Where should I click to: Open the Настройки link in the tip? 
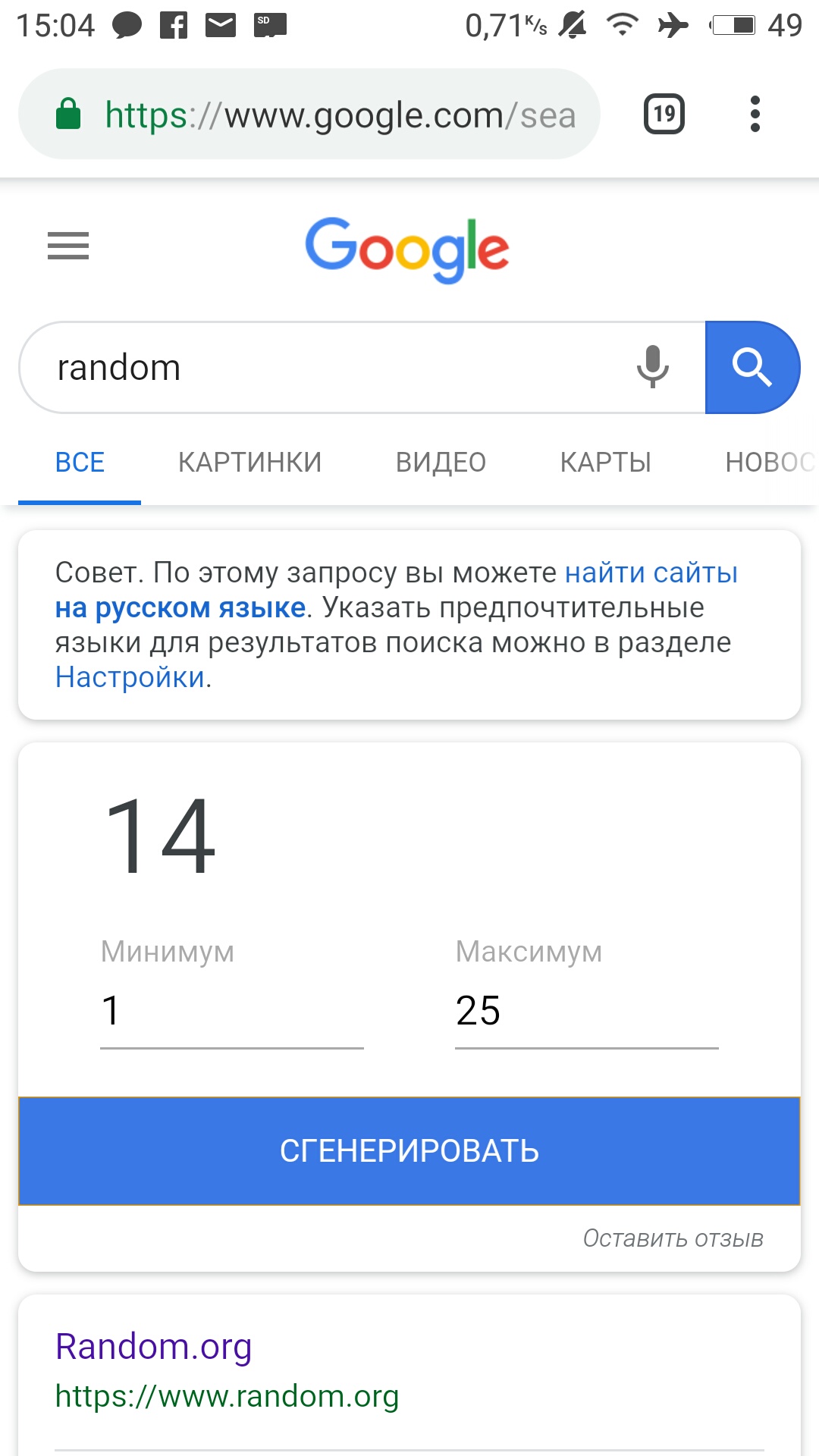(130, 677)
